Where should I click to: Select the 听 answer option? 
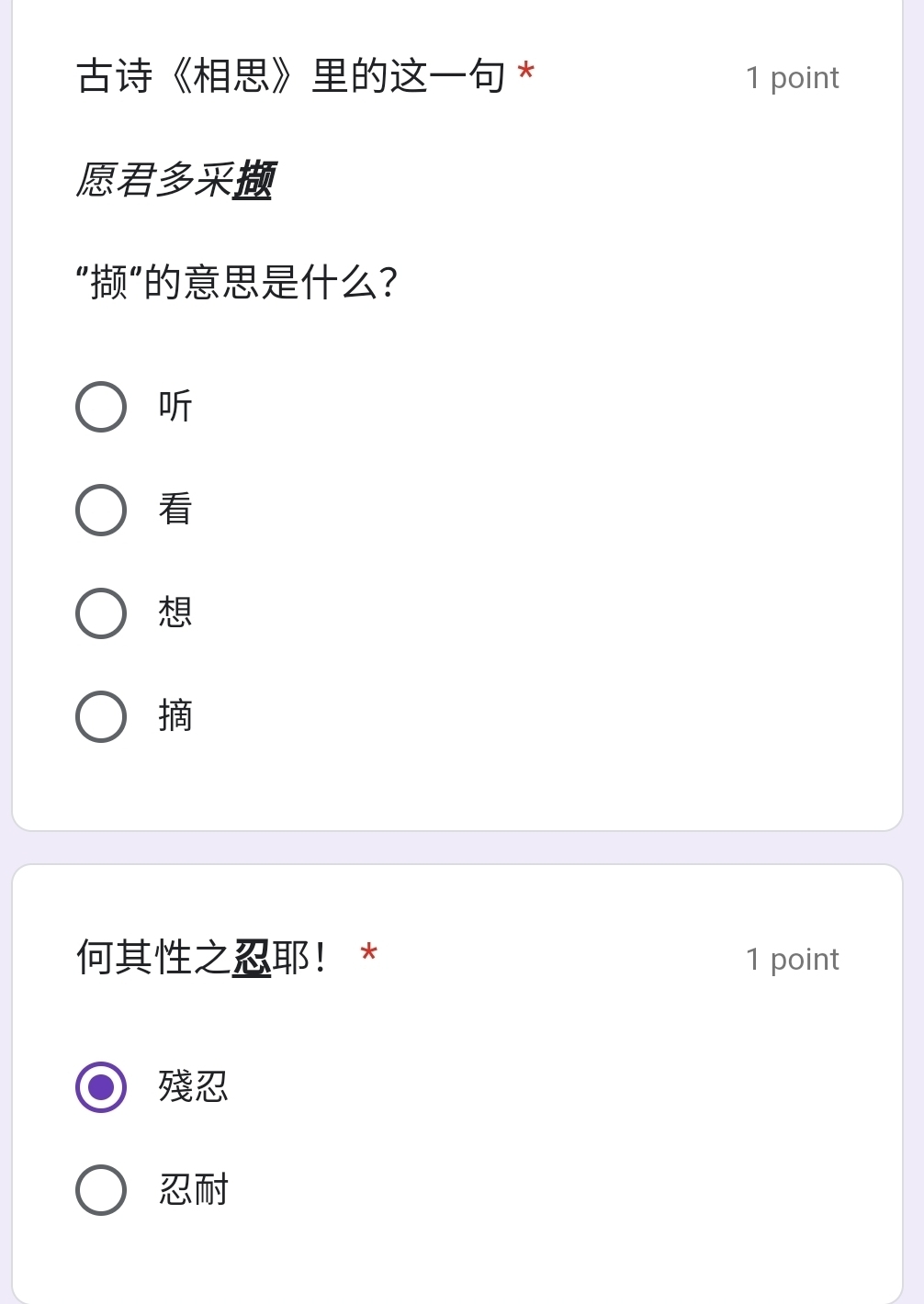click(x=101, y=407)
